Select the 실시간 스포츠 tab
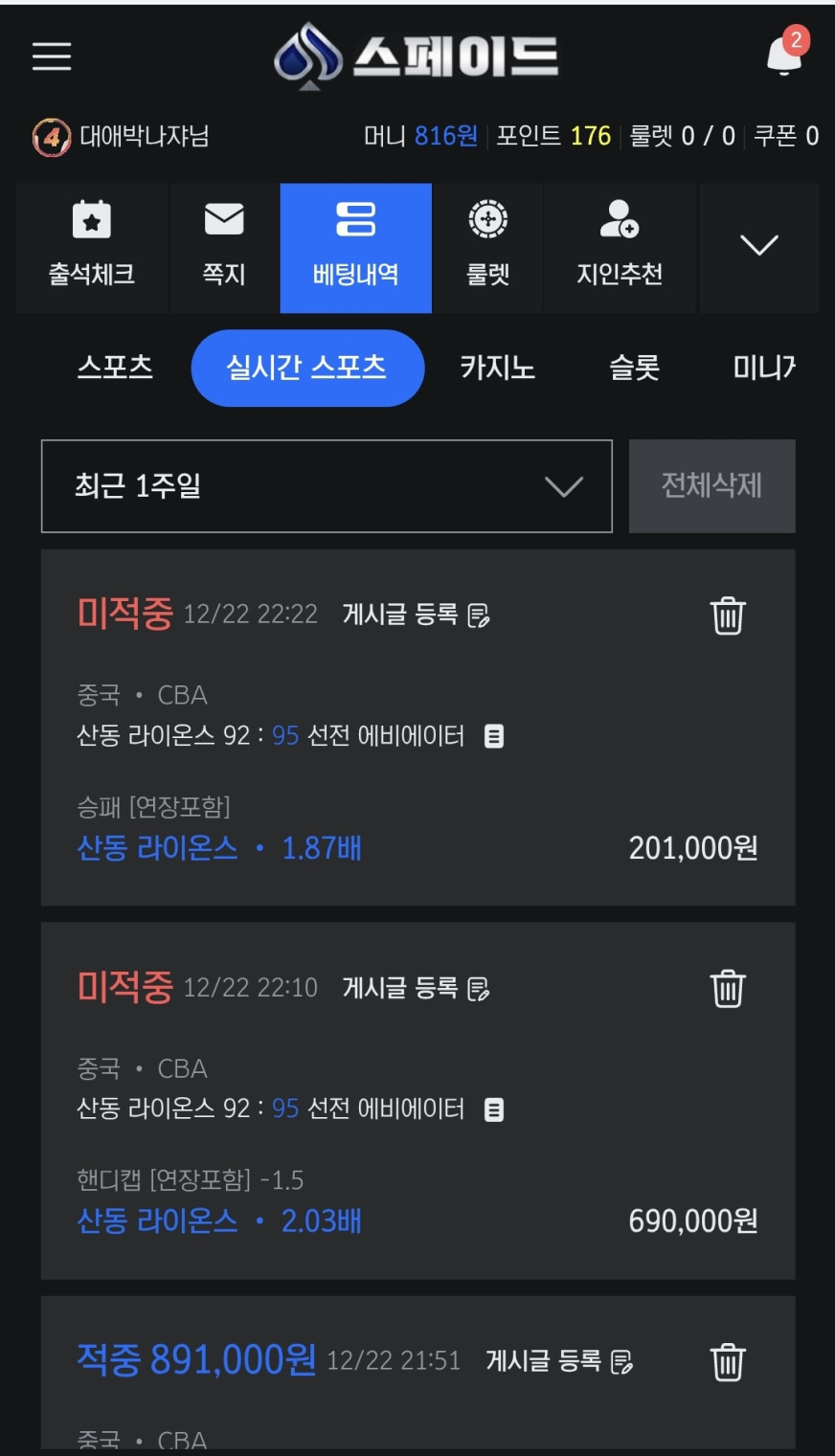 pyautogui.click(x=306, y=368)
